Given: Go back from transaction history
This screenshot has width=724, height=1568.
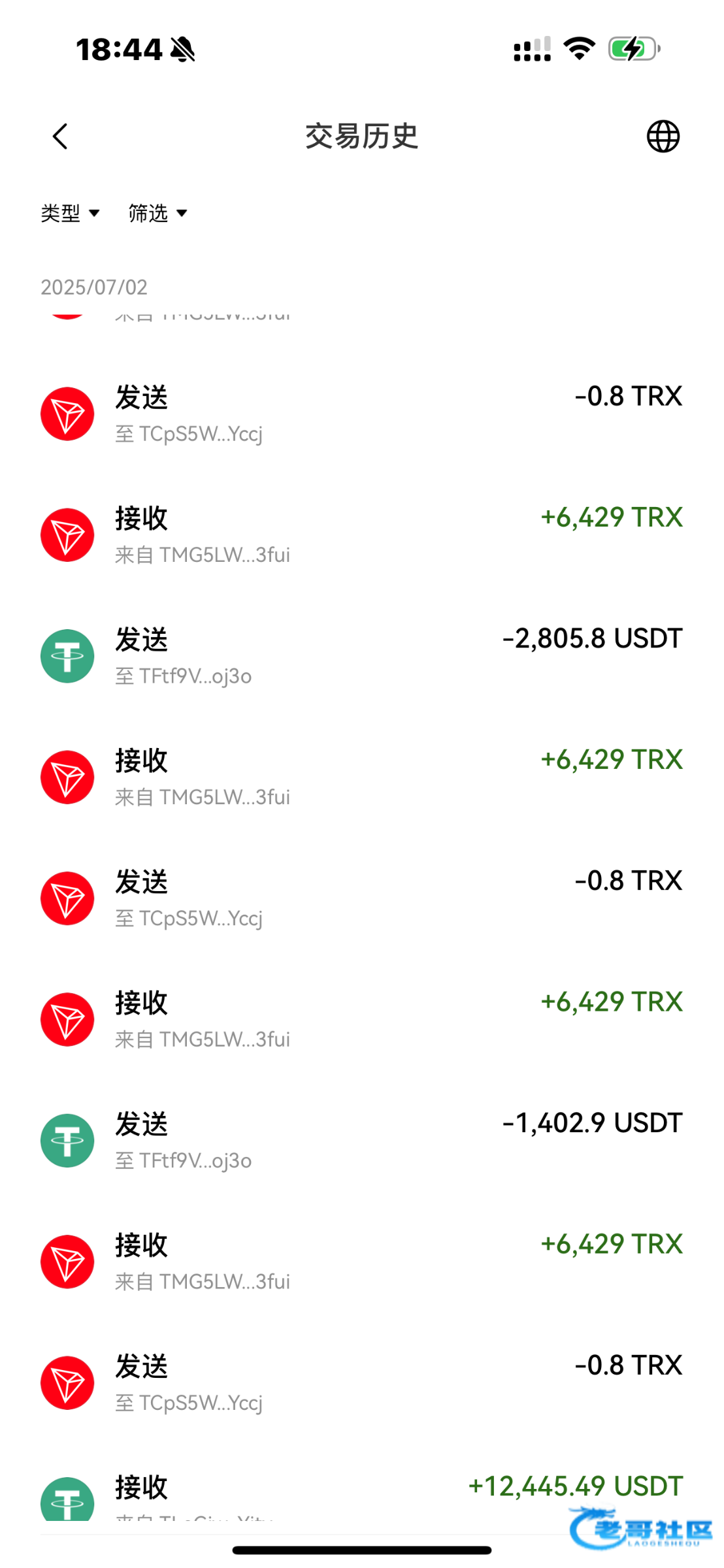Looking at the screenshot, I should (x=60, y=137).
